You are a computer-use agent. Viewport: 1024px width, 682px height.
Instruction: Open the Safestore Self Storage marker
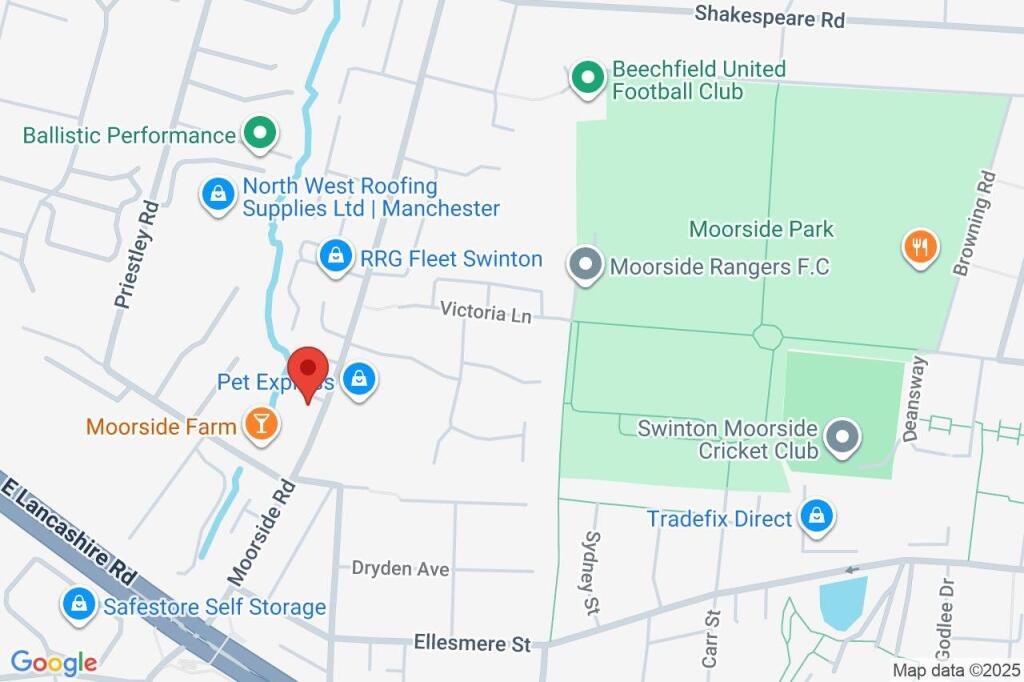tap(77, 604)
